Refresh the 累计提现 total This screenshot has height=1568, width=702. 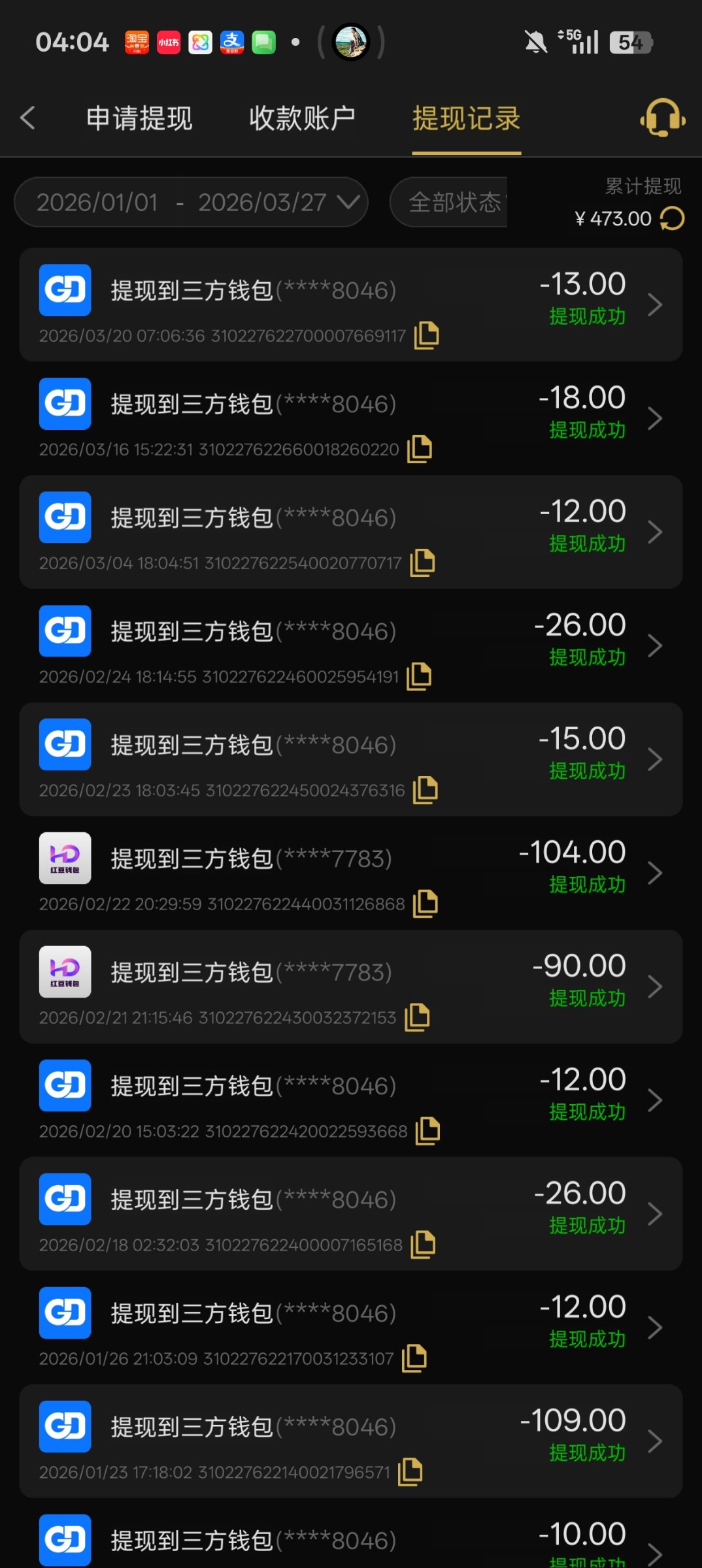(673, 219)
